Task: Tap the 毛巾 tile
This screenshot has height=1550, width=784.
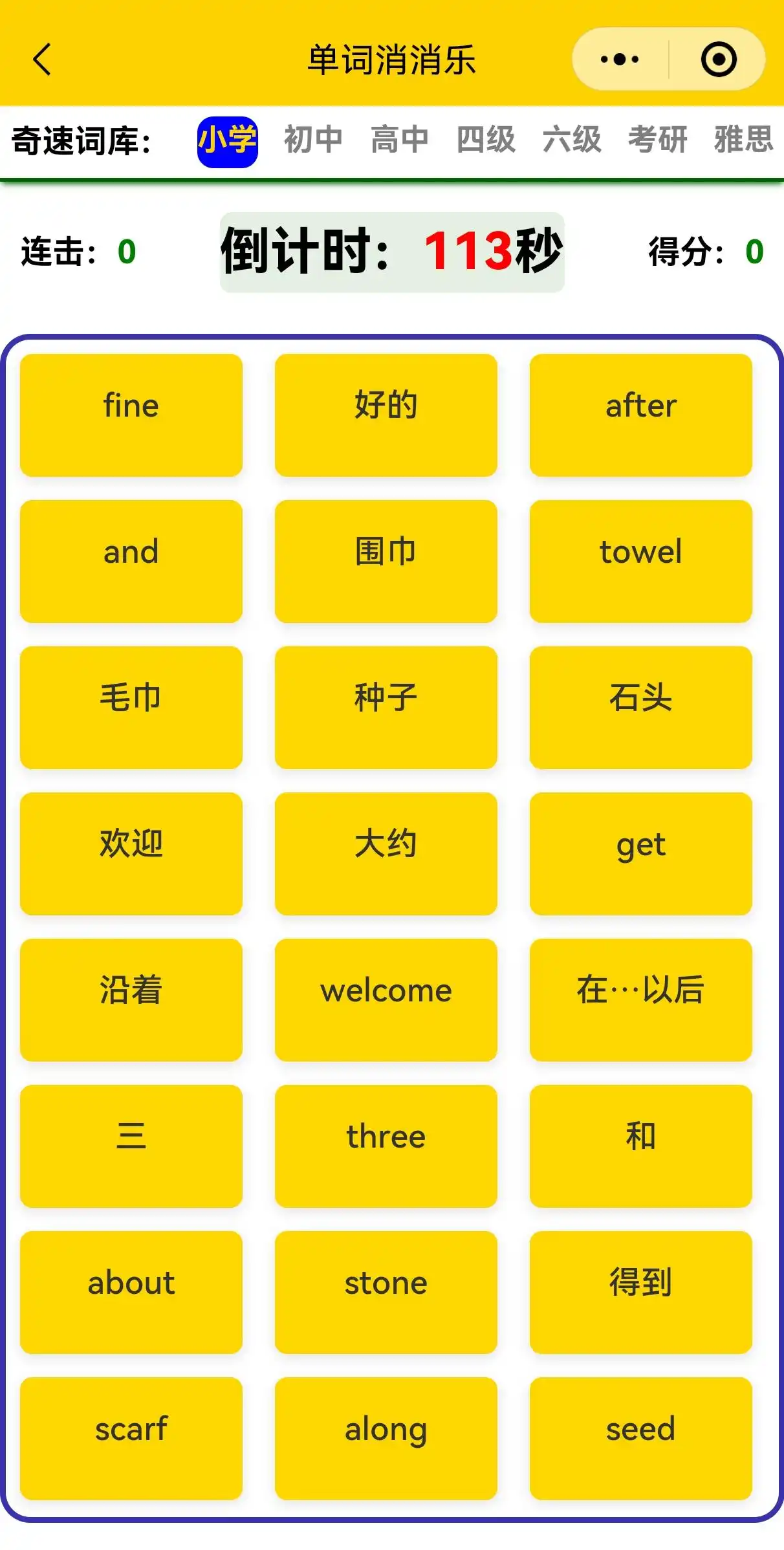Action: point(131,707)
